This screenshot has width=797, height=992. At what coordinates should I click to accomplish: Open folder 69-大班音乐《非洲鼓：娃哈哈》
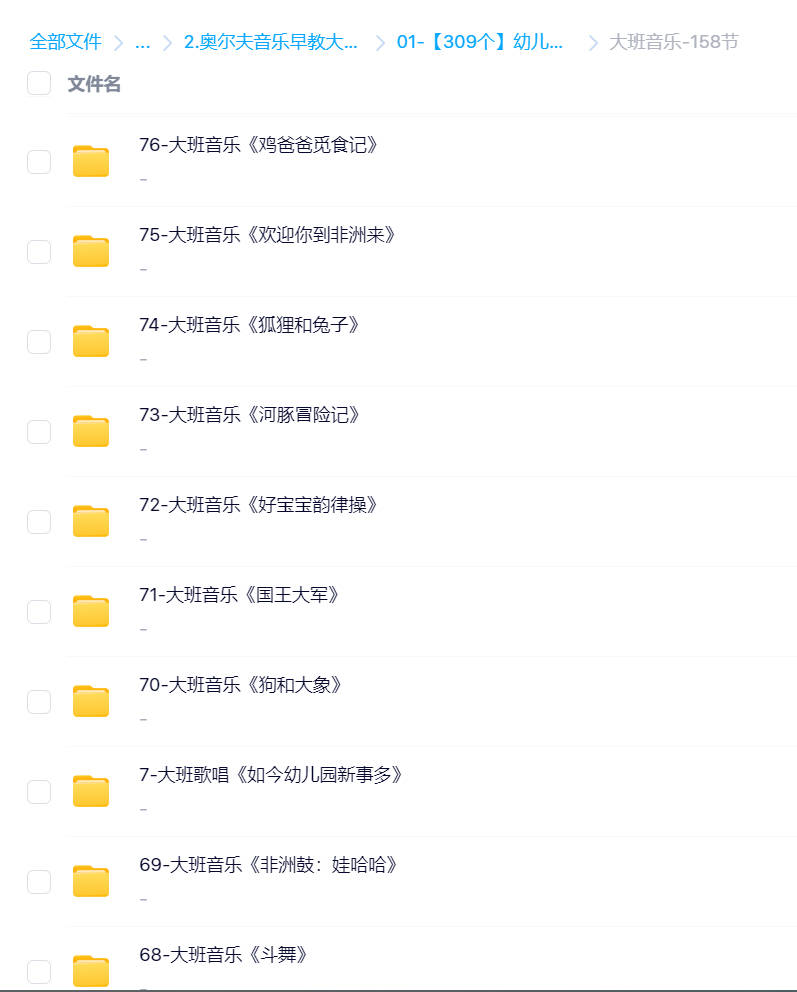point(268,865)
